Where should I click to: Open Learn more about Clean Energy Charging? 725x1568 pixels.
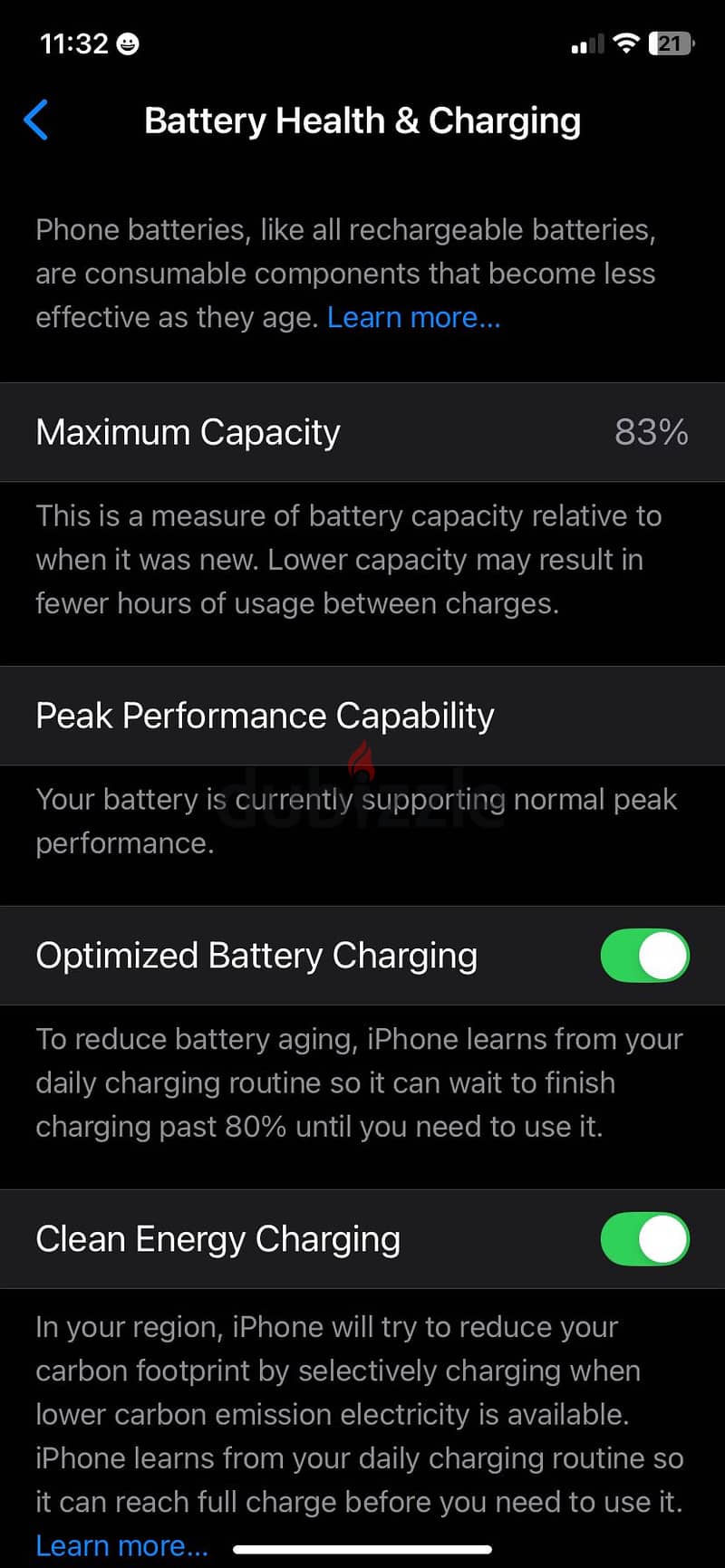[x=121, y=1545]
